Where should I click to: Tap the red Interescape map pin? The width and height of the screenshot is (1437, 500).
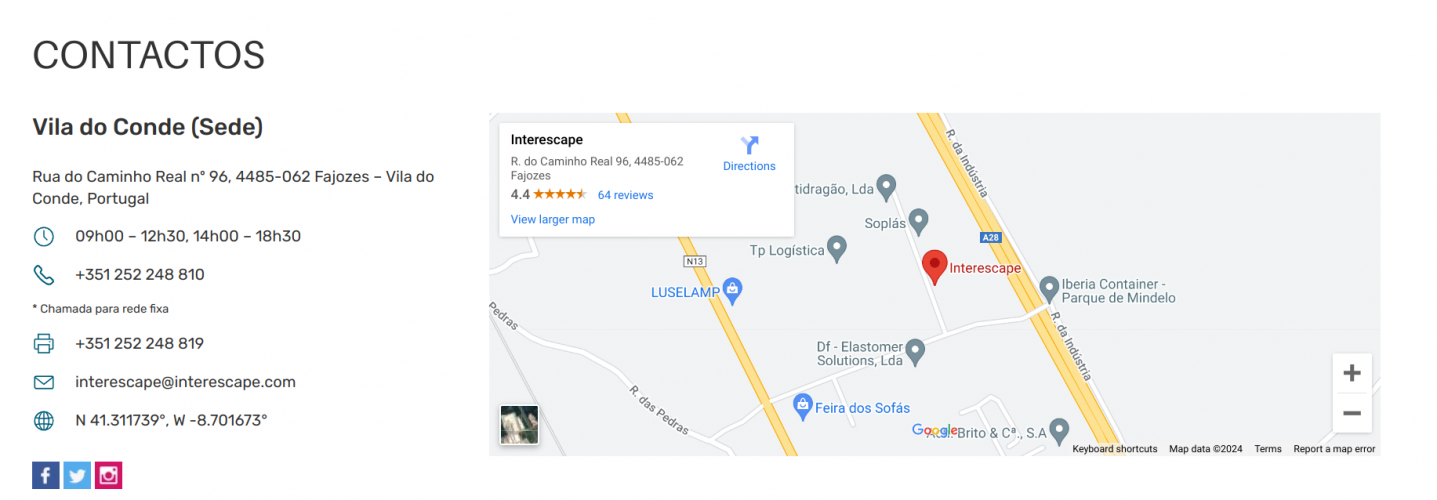click(934, 266)
